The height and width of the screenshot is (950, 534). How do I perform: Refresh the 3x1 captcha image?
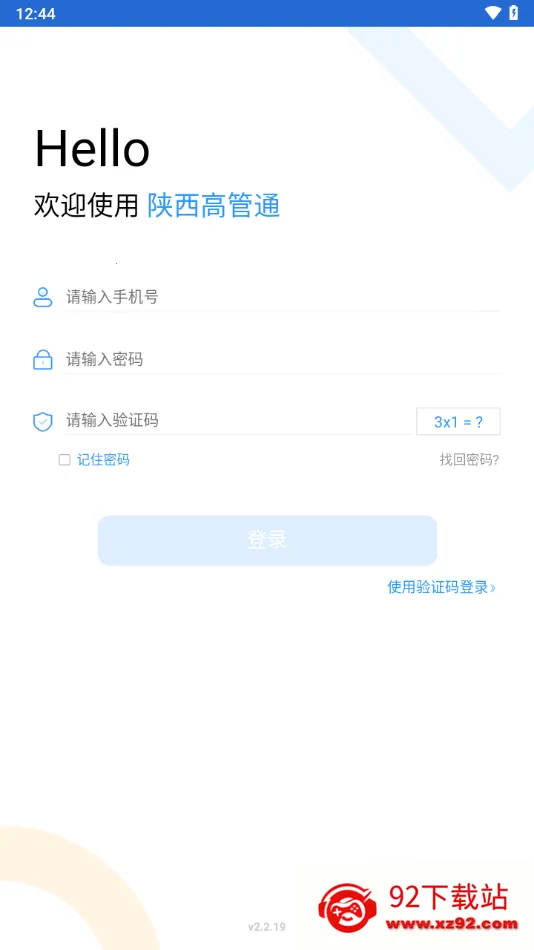click(458, 422)
